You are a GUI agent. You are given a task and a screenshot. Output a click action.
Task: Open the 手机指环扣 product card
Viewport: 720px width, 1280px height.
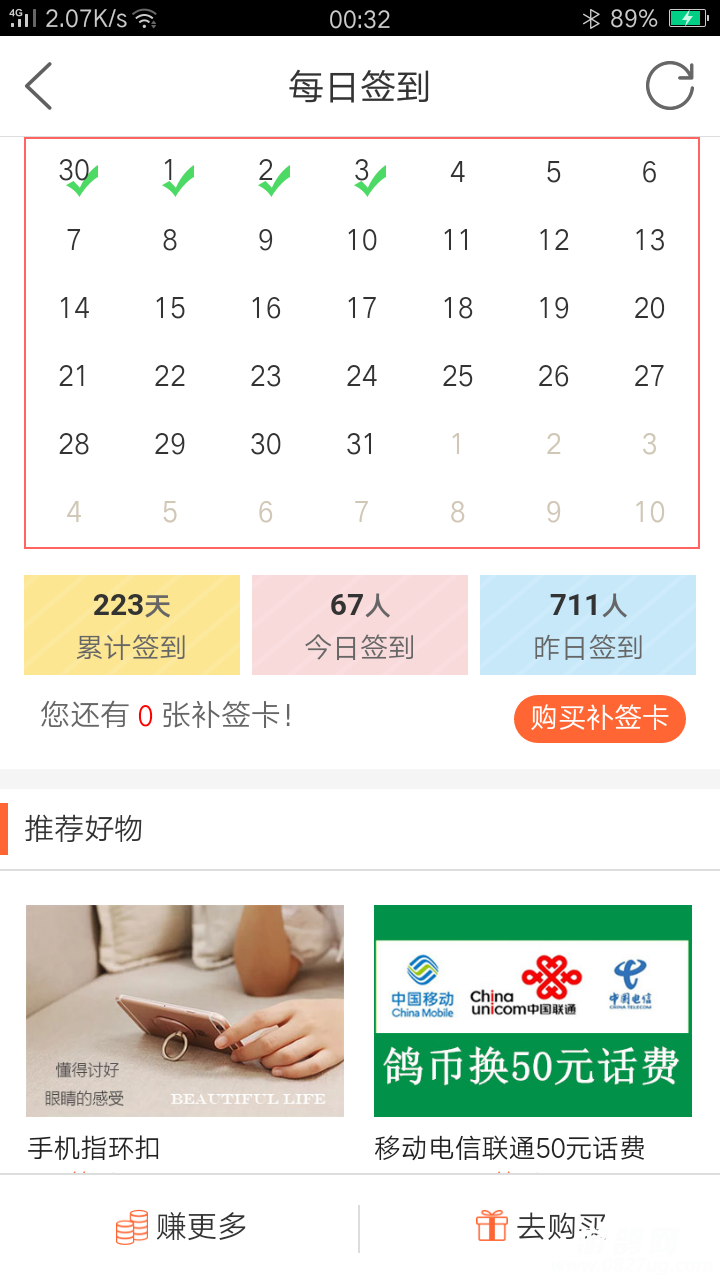click(185, 1011)
